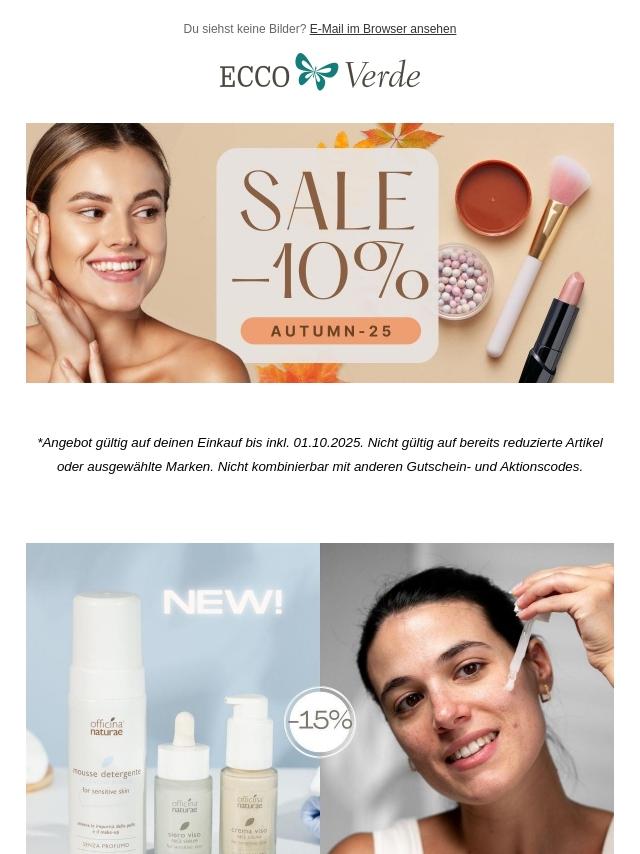
Task: Open the Sale -10% AUTUMN-25 banner
Action: [x=320, y=253]
